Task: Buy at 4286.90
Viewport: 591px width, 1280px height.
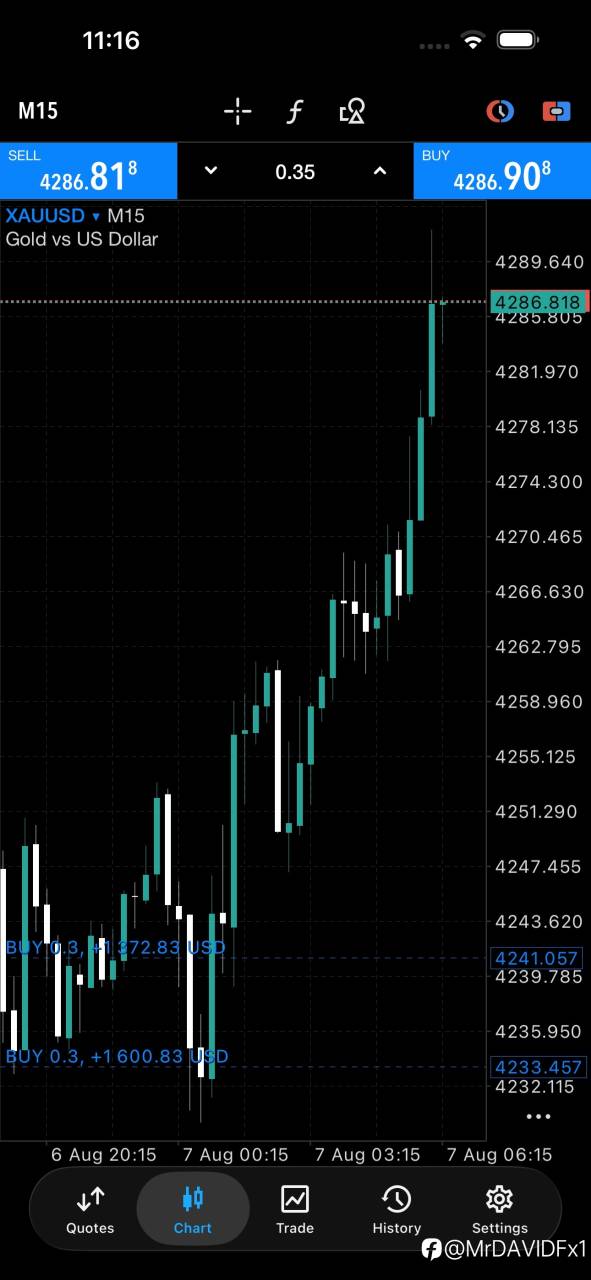Action: (502, 171)
